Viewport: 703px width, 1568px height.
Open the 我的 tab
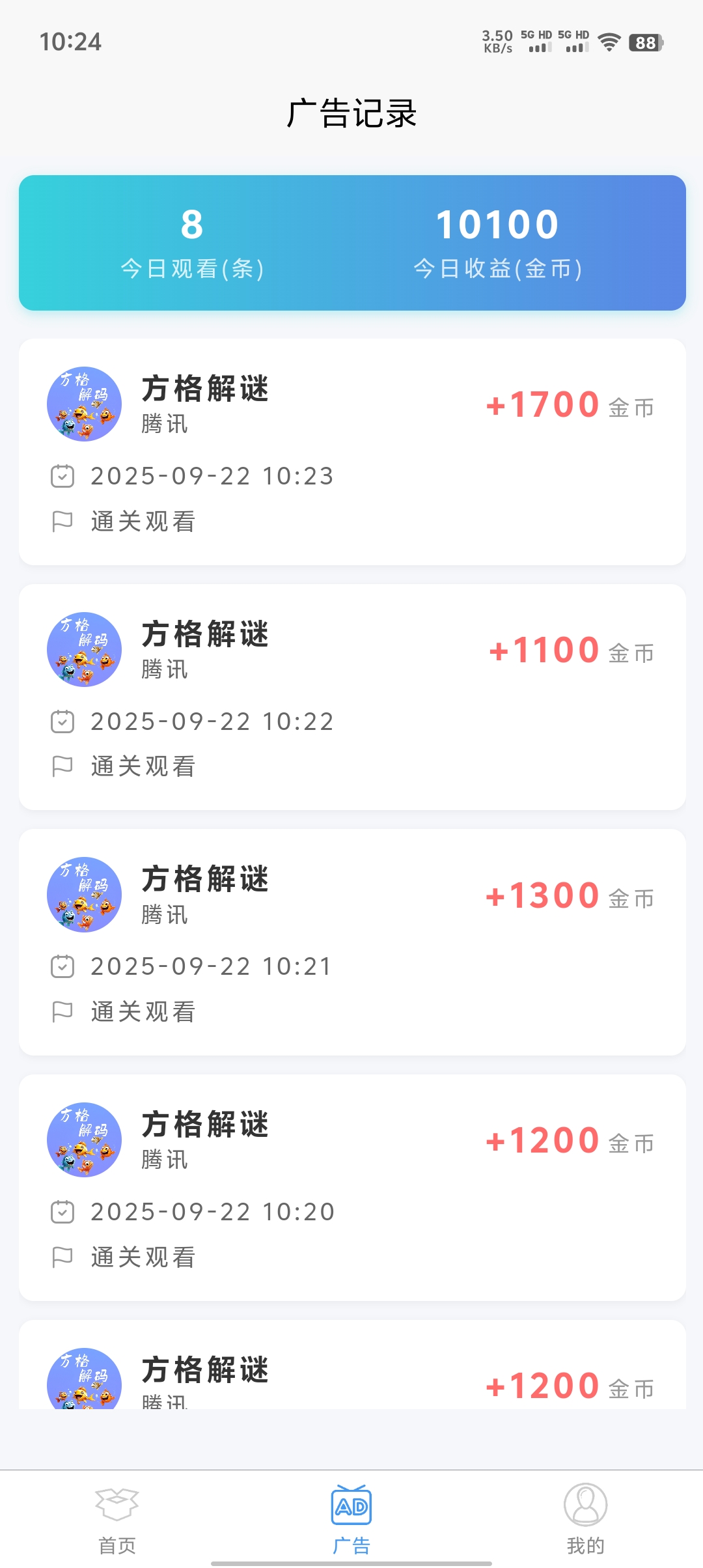click(x=585, y=1519)
